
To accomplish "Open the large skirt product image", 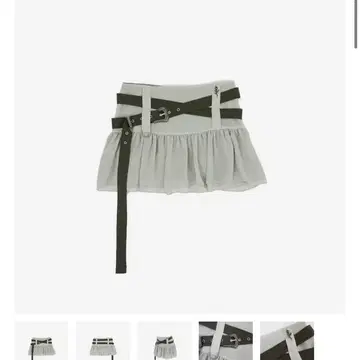I will coord(180,157).
